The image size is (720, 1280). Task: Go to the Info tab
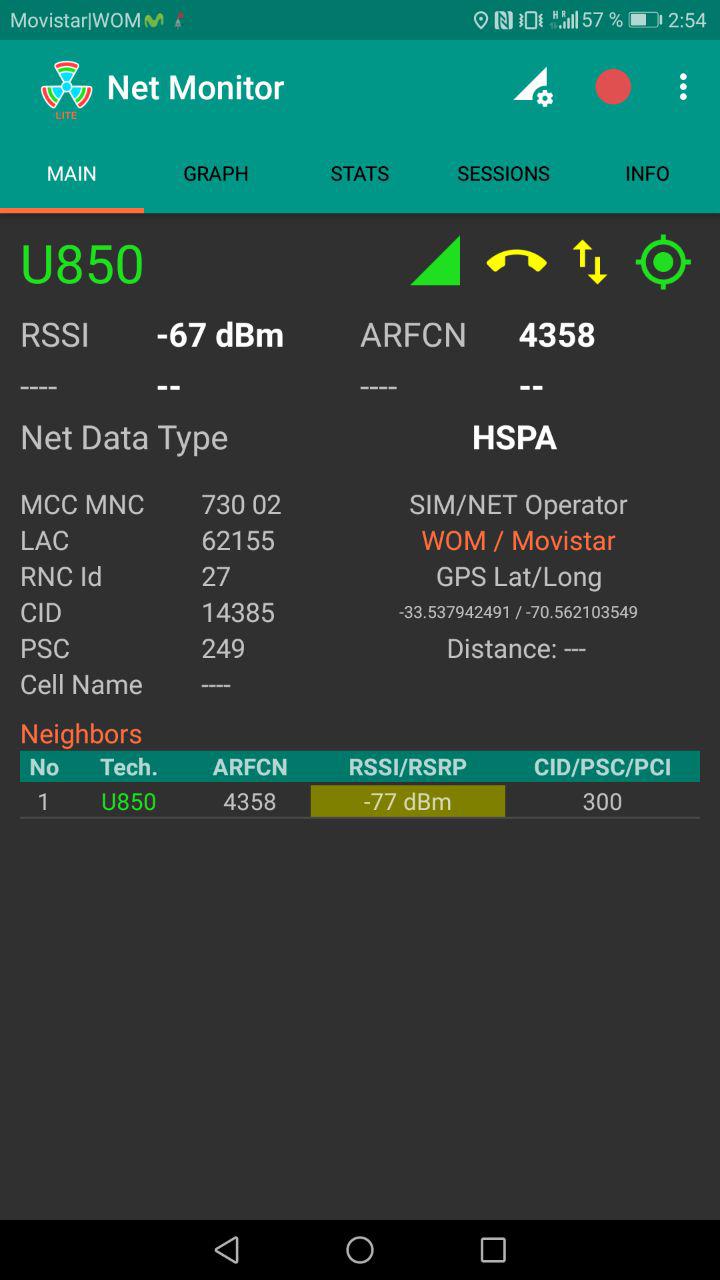647,174
